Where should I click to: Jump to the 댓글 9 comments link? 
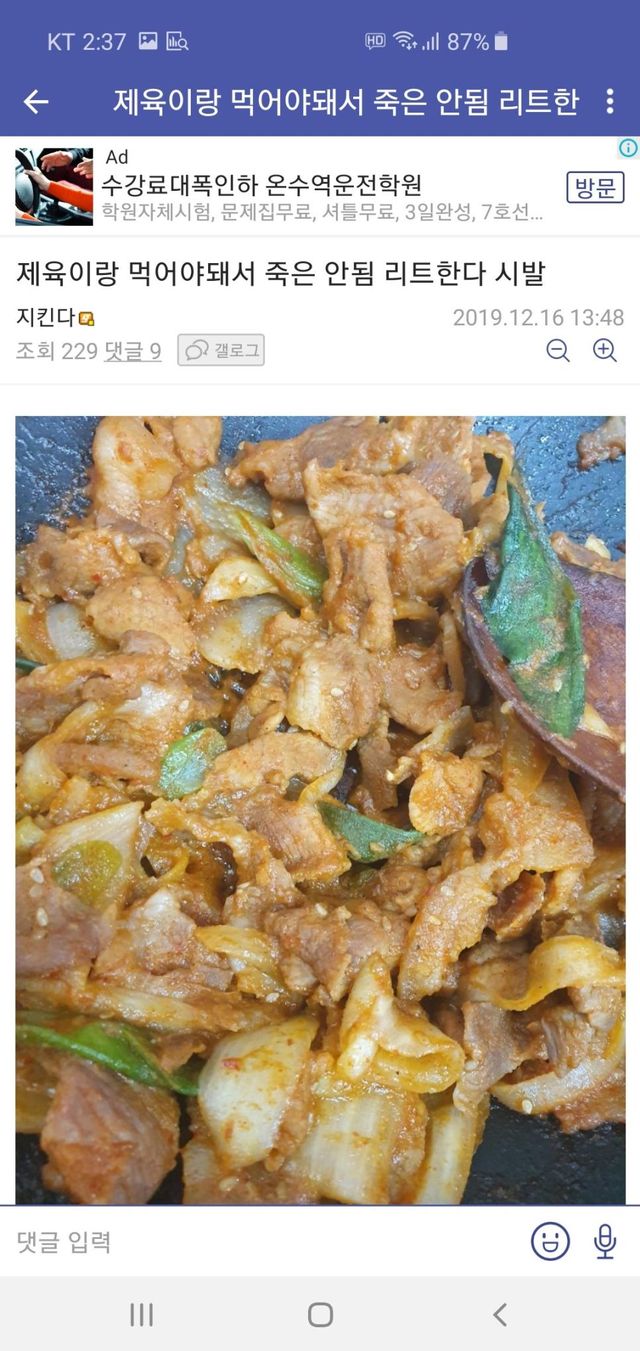(x=132, y=351)
